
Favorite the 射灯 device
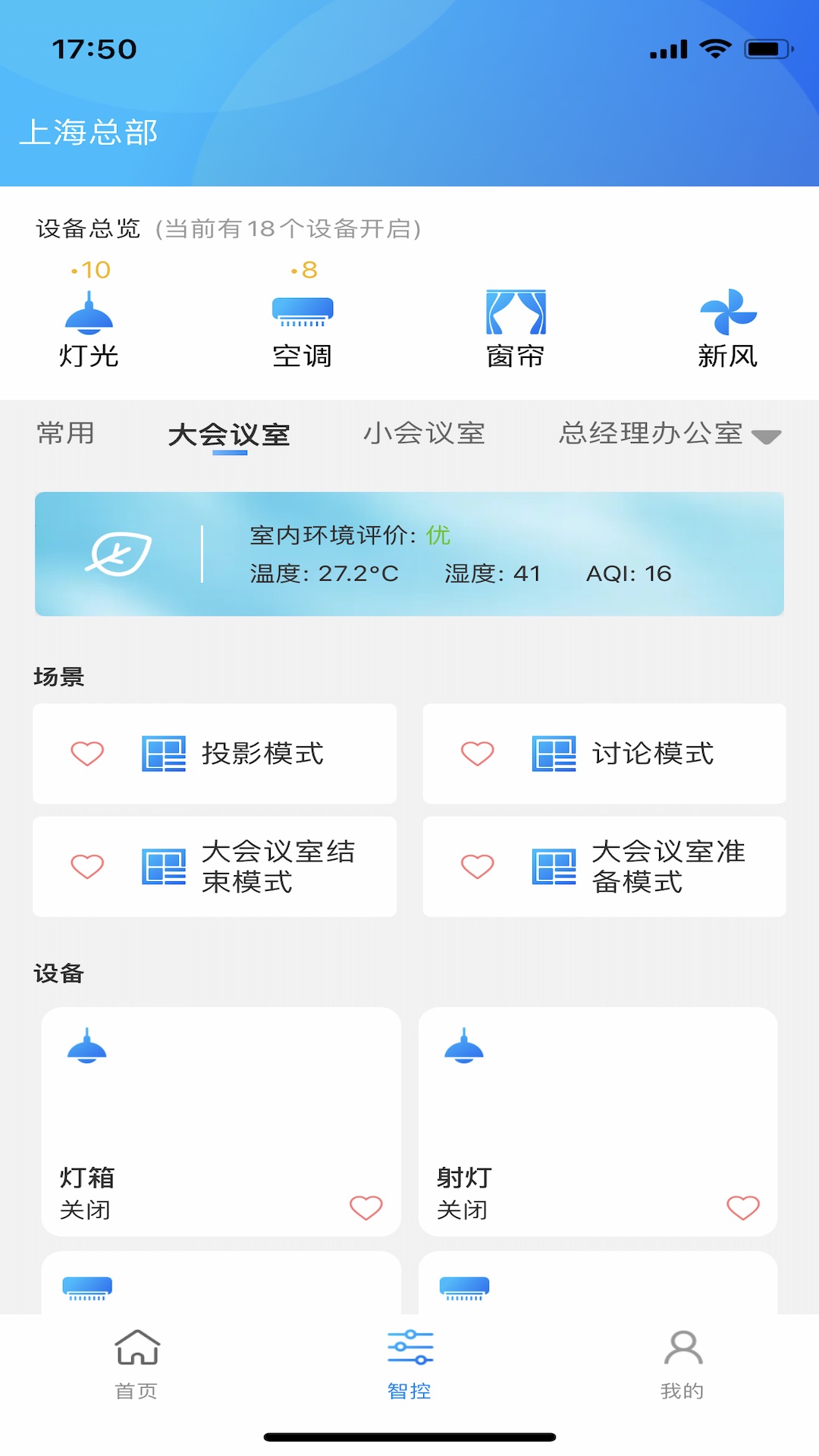743,1207
